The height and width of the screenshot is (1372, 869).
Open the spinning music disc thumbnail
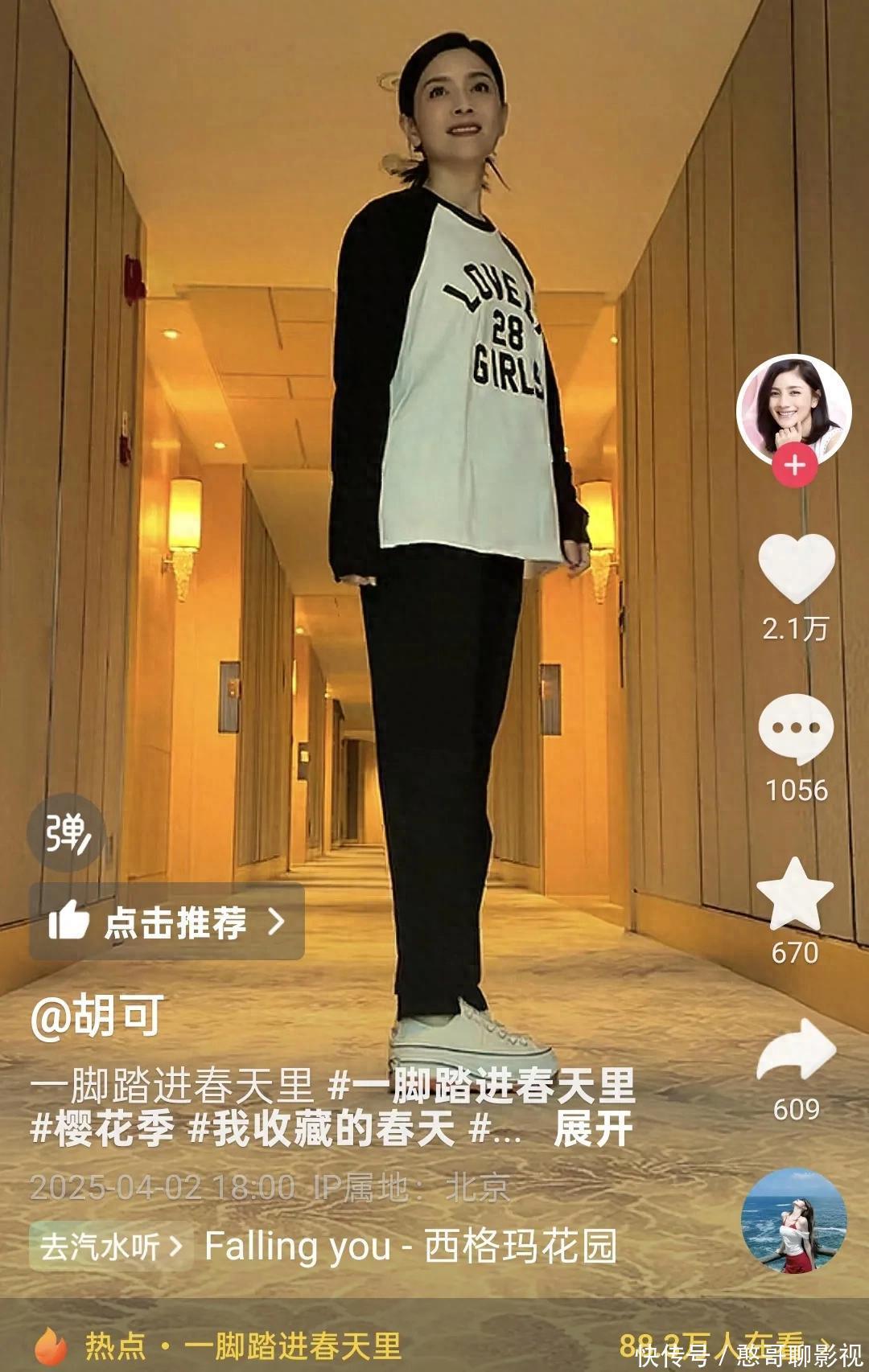793,1221
